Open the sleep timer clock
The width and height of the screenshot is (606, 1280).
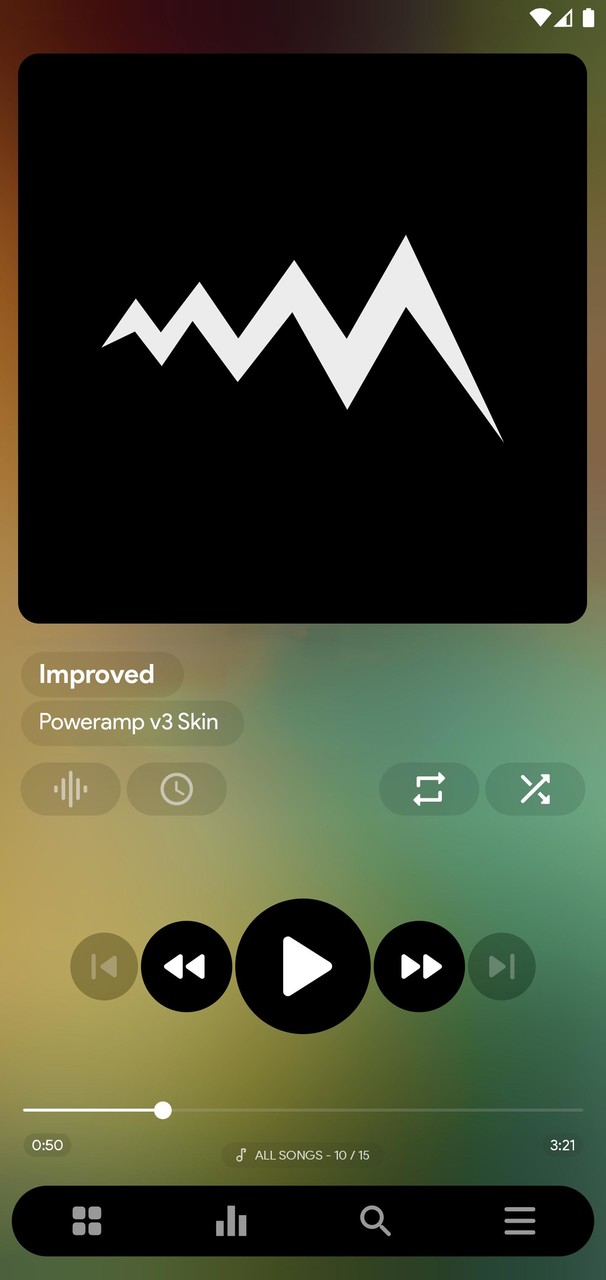[x=177, y=789]
